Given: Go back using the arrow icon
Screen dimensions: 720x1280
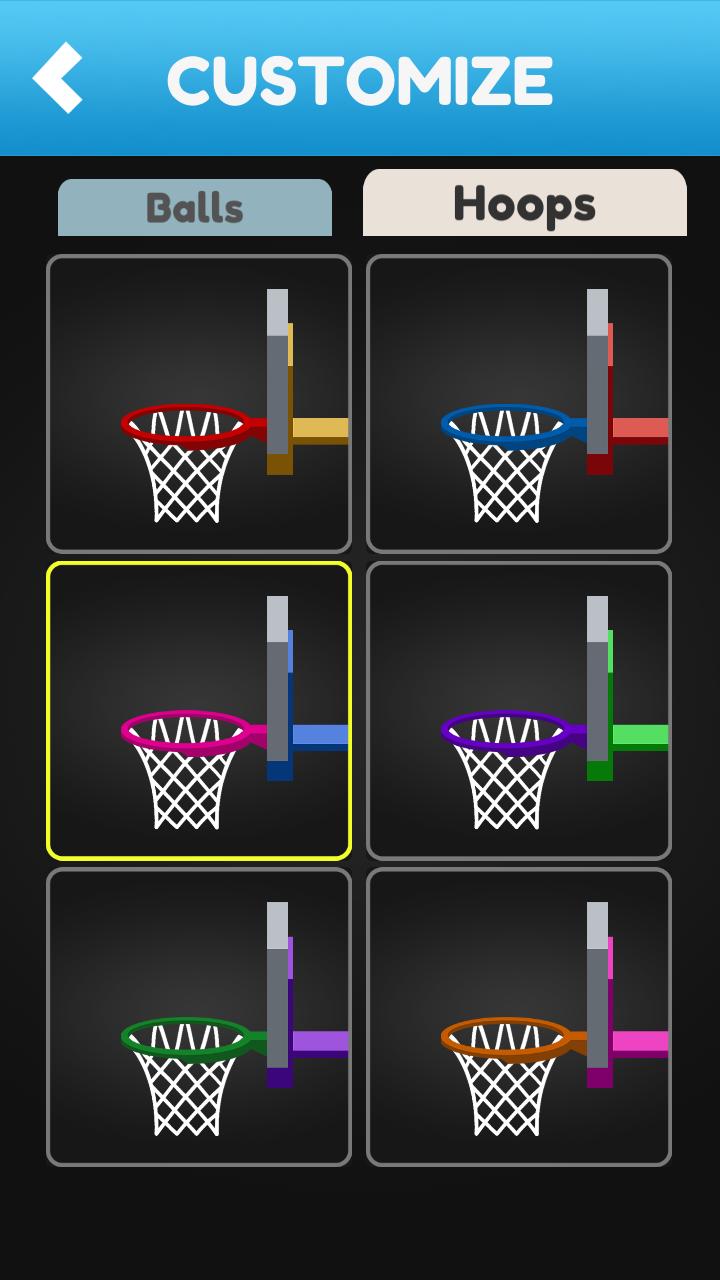Looking at the screenshot, I should pos(58,78).
